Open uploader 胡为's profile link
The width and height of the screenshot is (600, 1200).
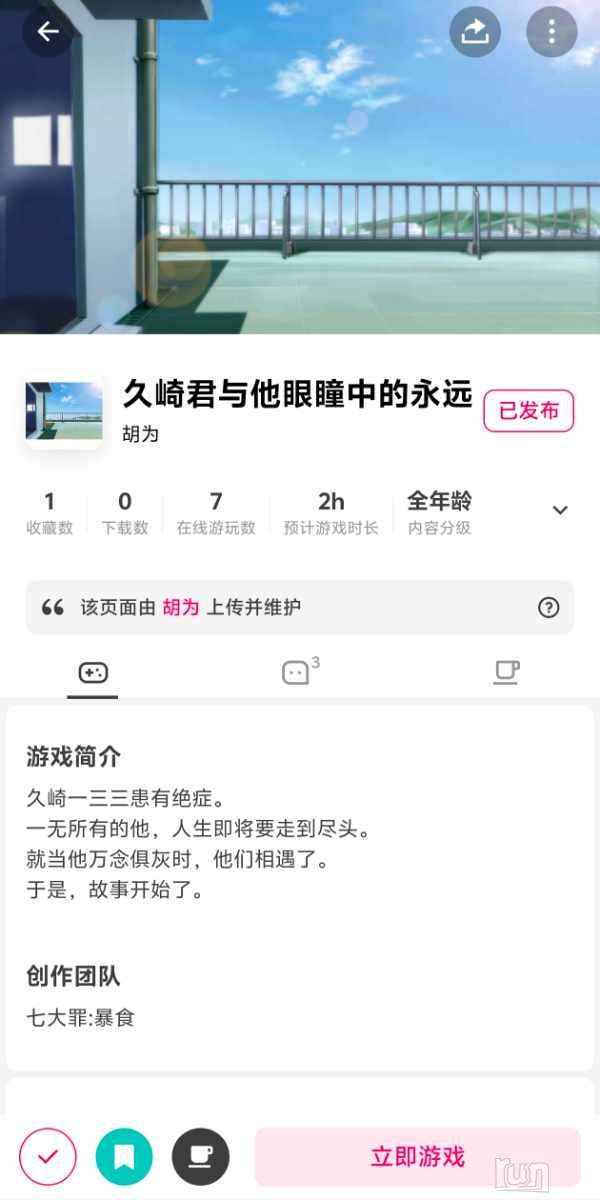[x=181, y=607]
